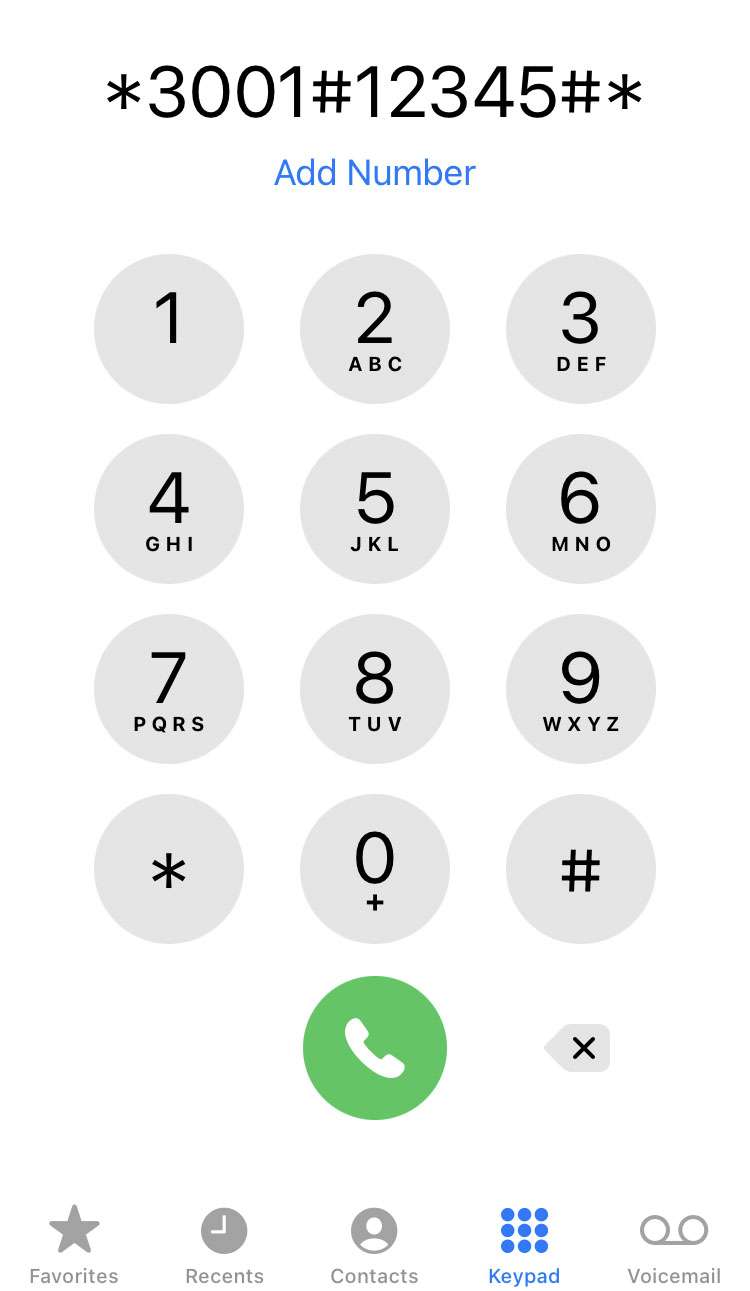Viewport: 750px width, 1291px height.
Task: Open the Voicemail tab
Action: (x=674, y=1245)
